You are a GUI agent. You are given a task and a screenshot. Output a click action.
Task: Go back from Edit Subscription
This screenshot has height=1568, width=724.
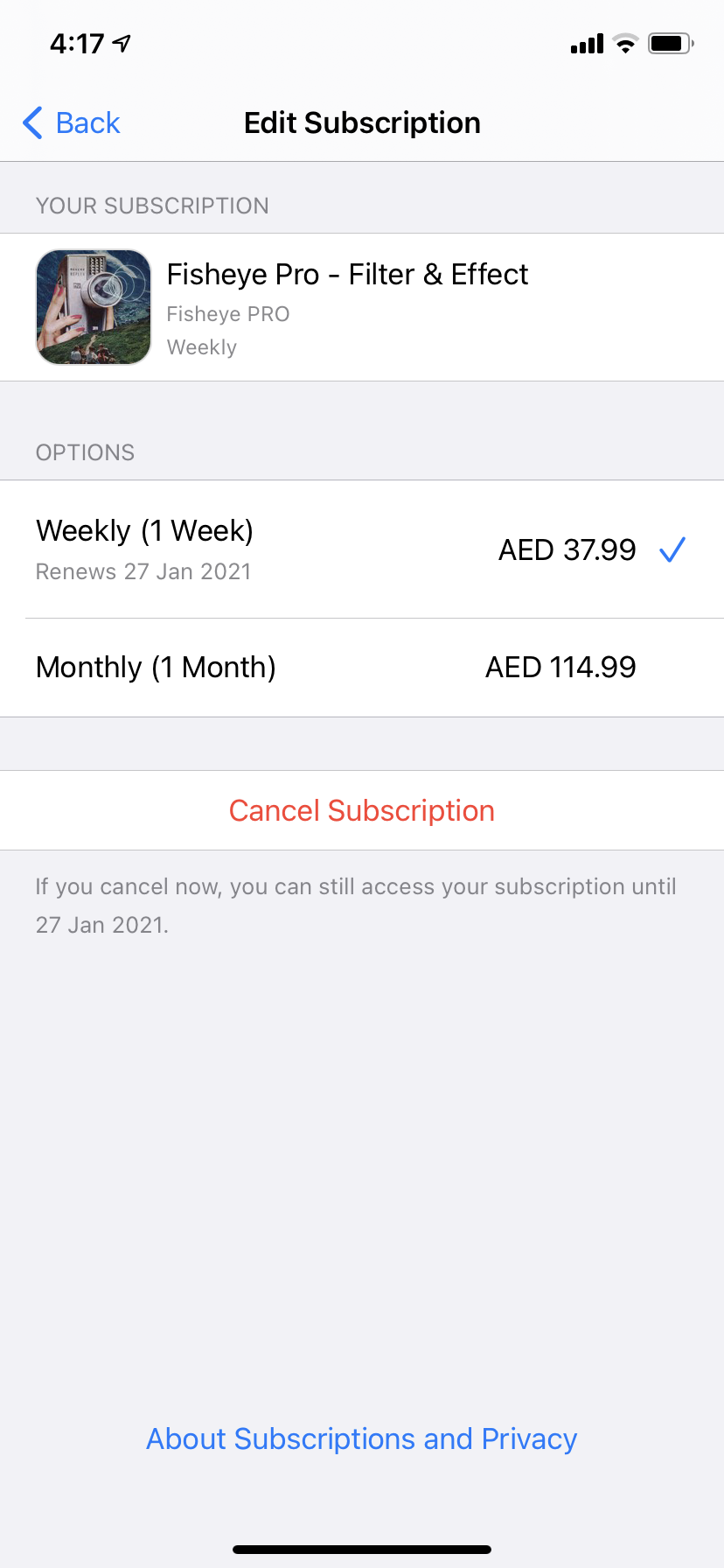click(x=72, y=123)
